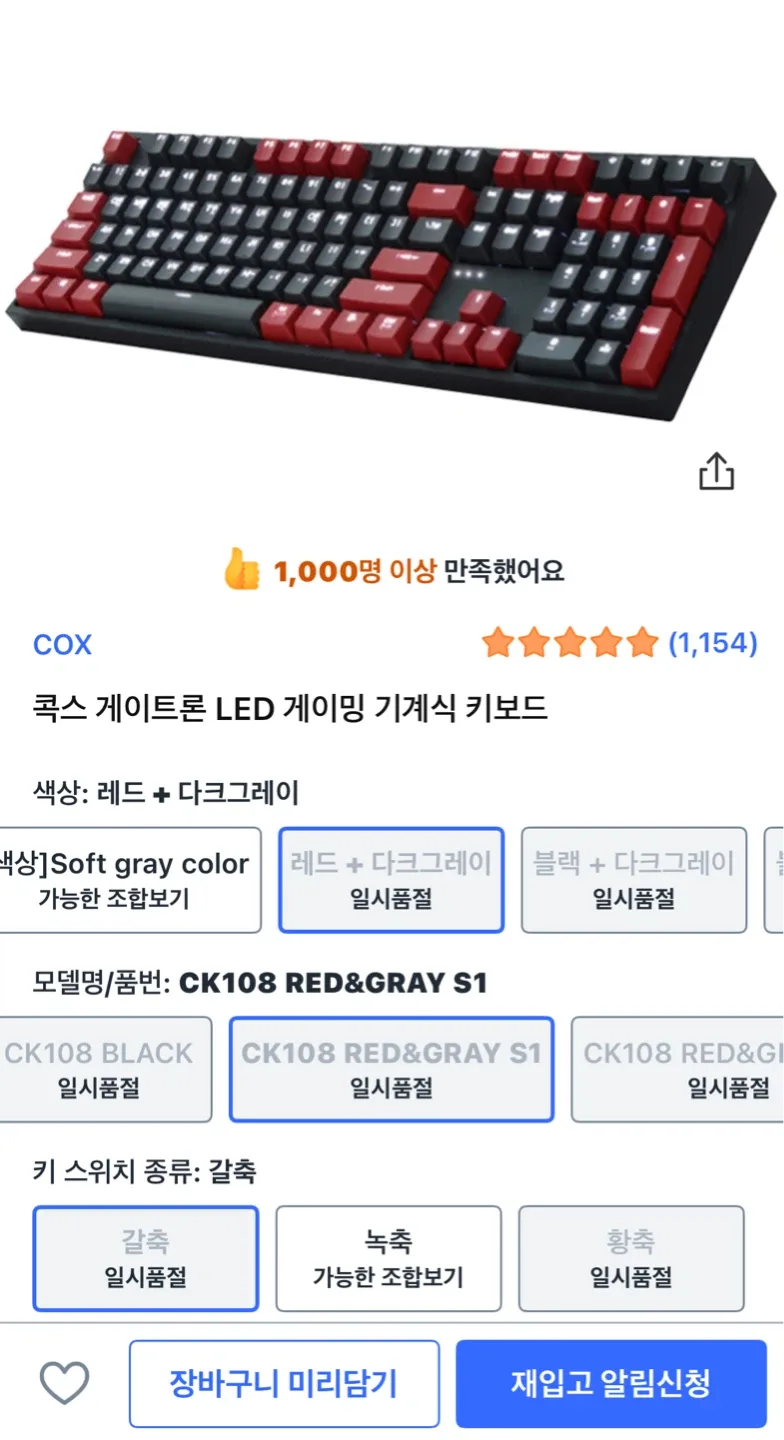Select the 갈축 switch type
This screenshot has height=1440, width=784.
tap(146, 1258)
